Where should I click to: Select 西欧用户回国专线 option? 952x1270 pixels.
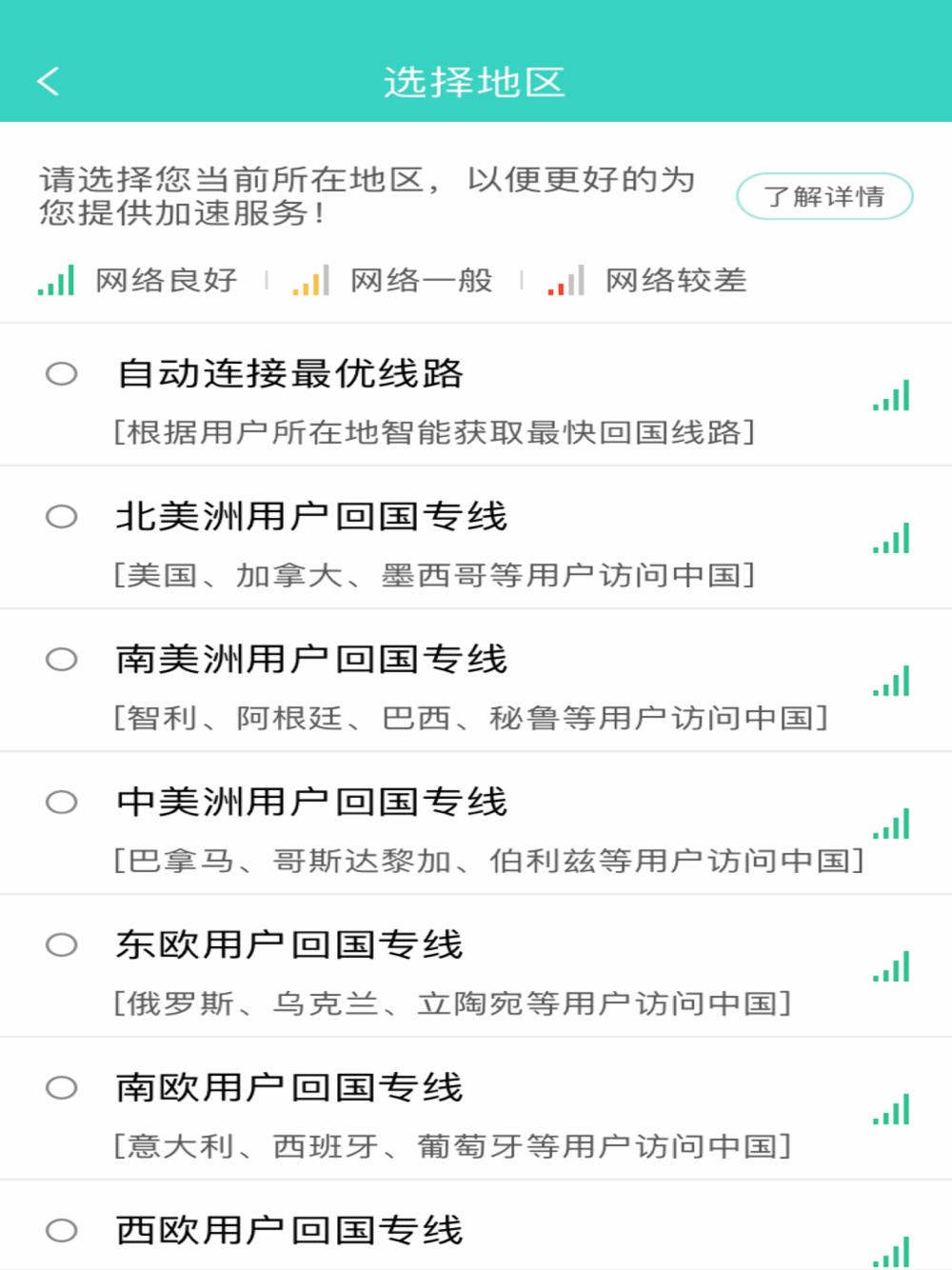click(62, 1231)
